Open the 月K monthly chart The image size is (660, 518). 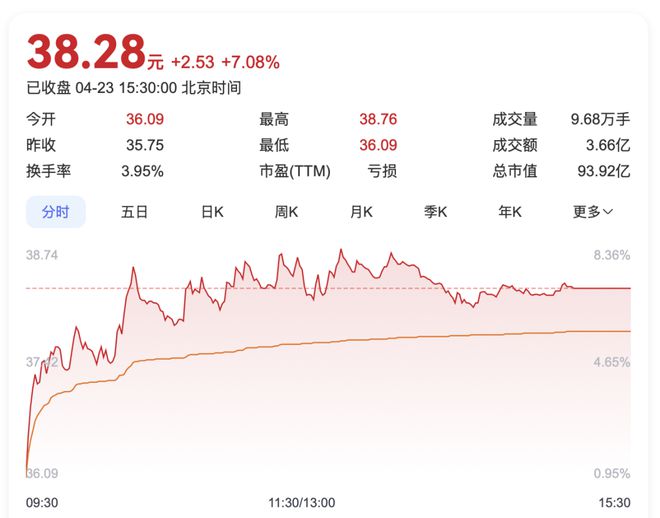[x=361, y=212]
